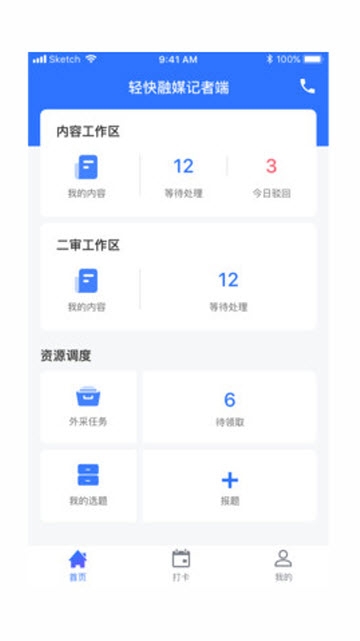Screen dimensions: 360x641
Task: View 等待处理 items in 内容工作区
Action: pos(183,177)
